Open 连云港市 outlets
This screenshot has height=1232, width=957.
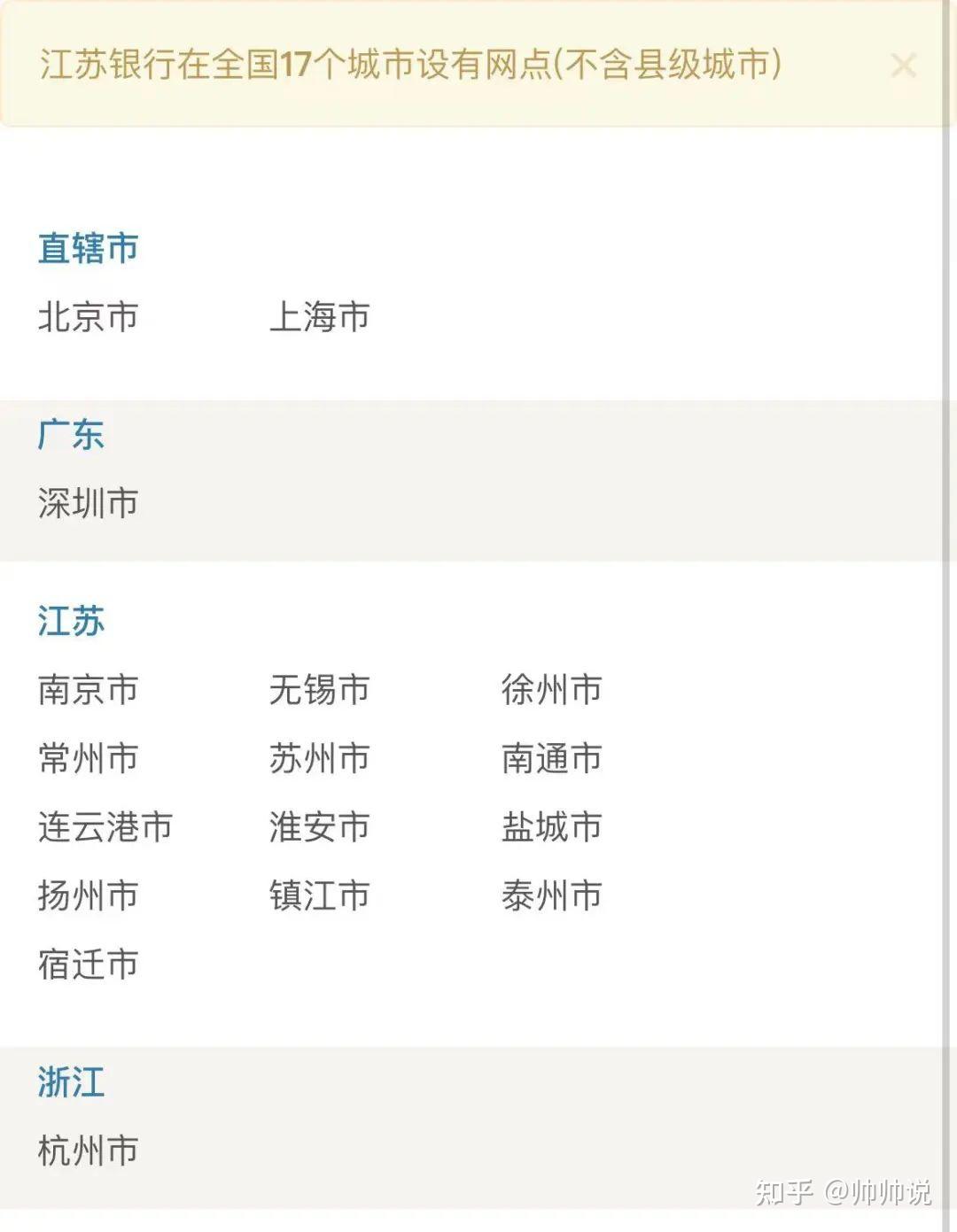(105, 827)
